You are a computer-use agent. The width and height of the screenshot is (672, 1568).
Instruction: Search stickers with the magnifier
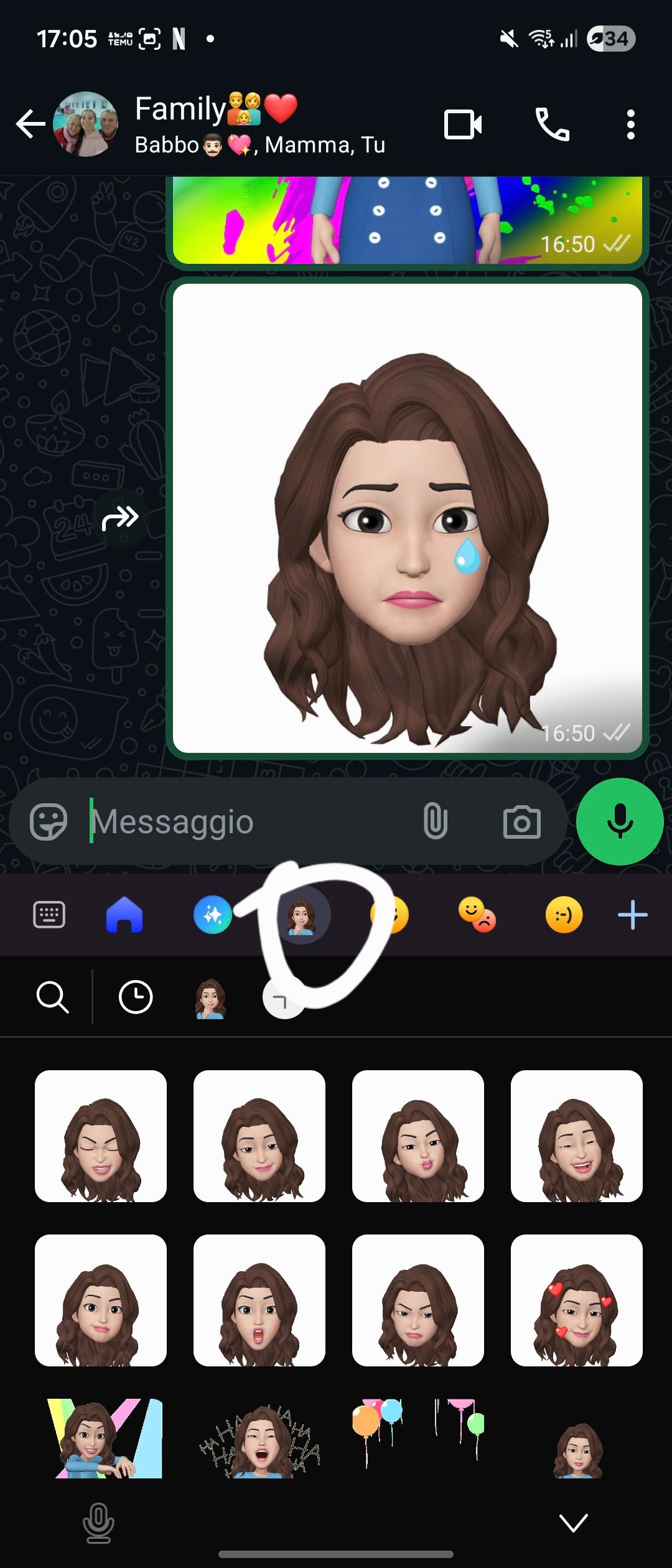(x=52, y=997)
